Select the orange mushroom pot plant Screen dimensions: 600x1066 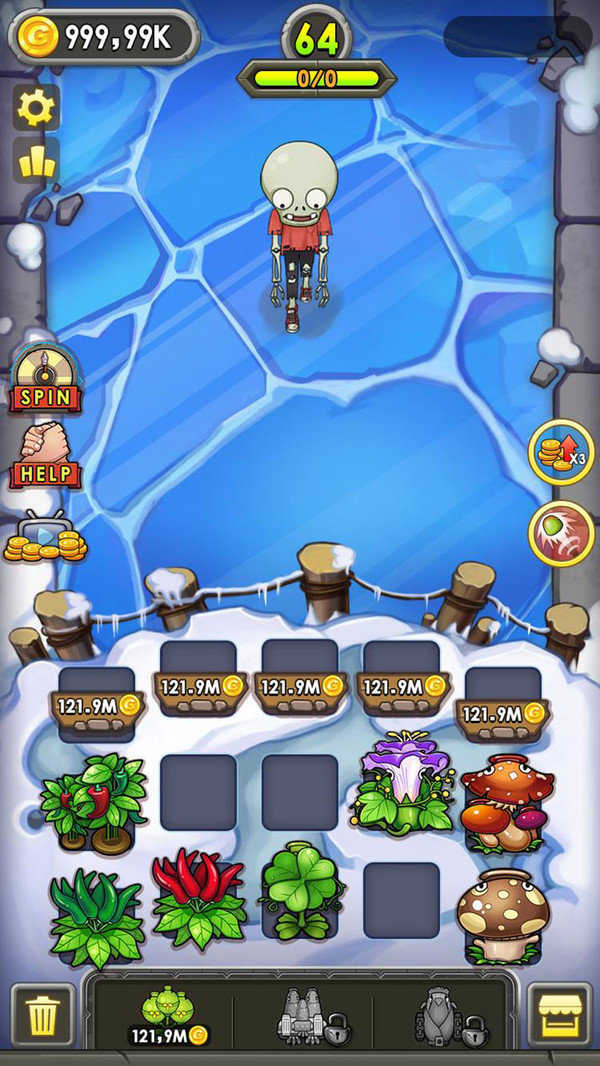pyautogui.click(x=506, y=798)
